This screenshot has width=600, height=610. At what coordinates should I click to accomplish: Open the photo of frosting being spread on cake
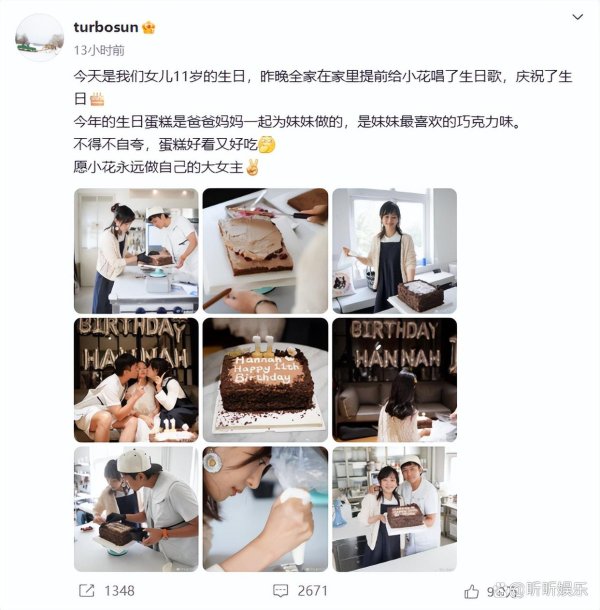pyautogui.click(x=265, y=251)
